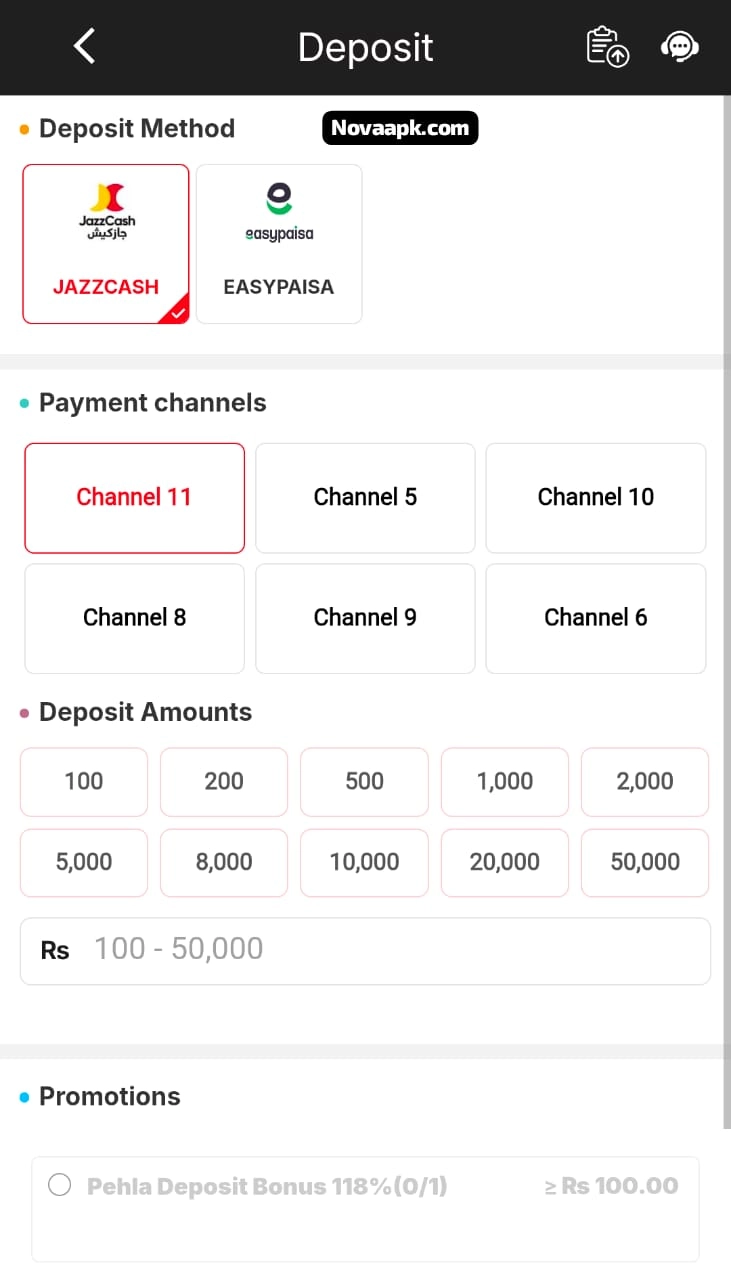Choose payment Channel 9
The image size is (731, 1280).
[x=365, y=617]
